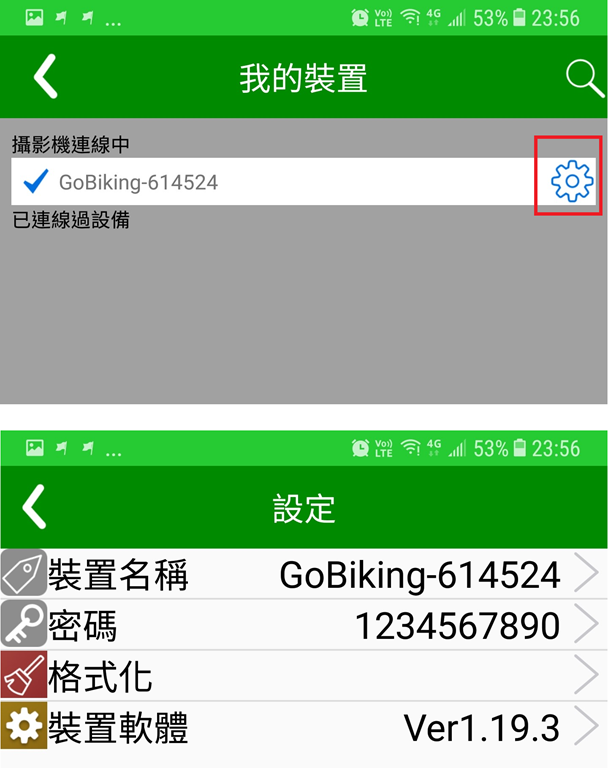This screenshot has height=768, width=608.
Task: Go back from the 設定 screen
Action: 34,507
